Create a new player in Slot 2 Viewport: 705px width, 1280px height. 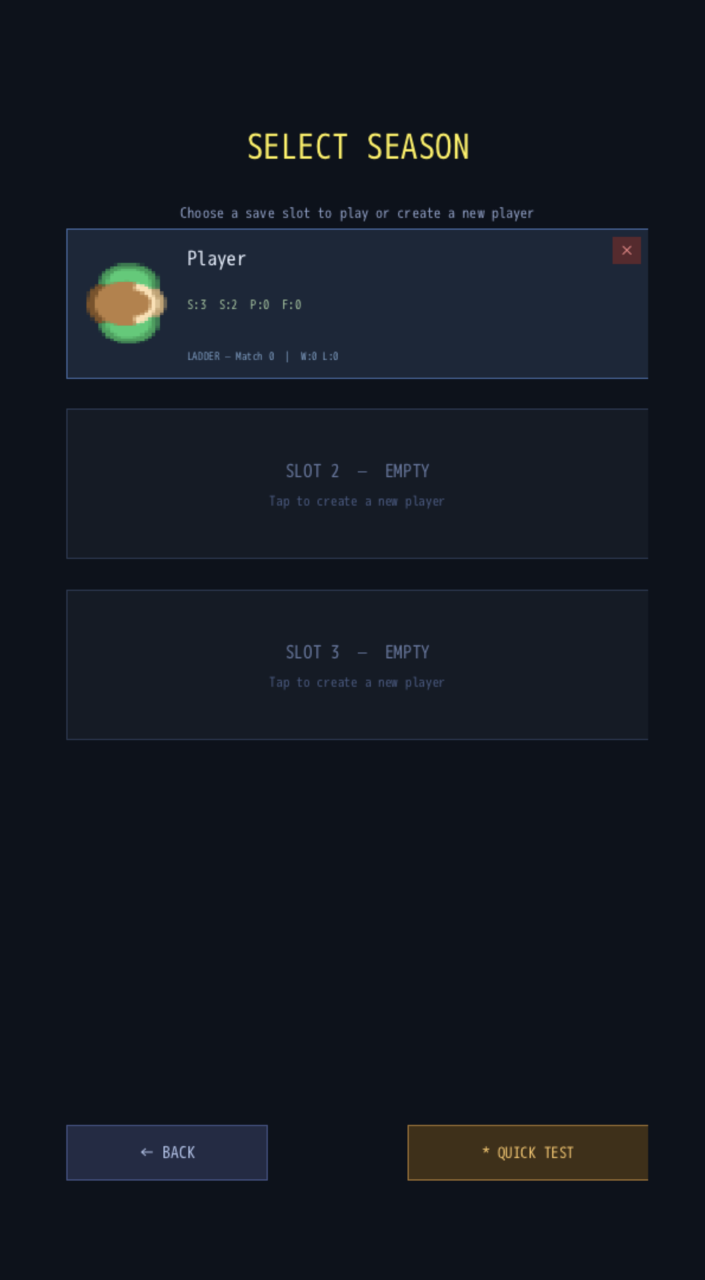click(356, 484)
